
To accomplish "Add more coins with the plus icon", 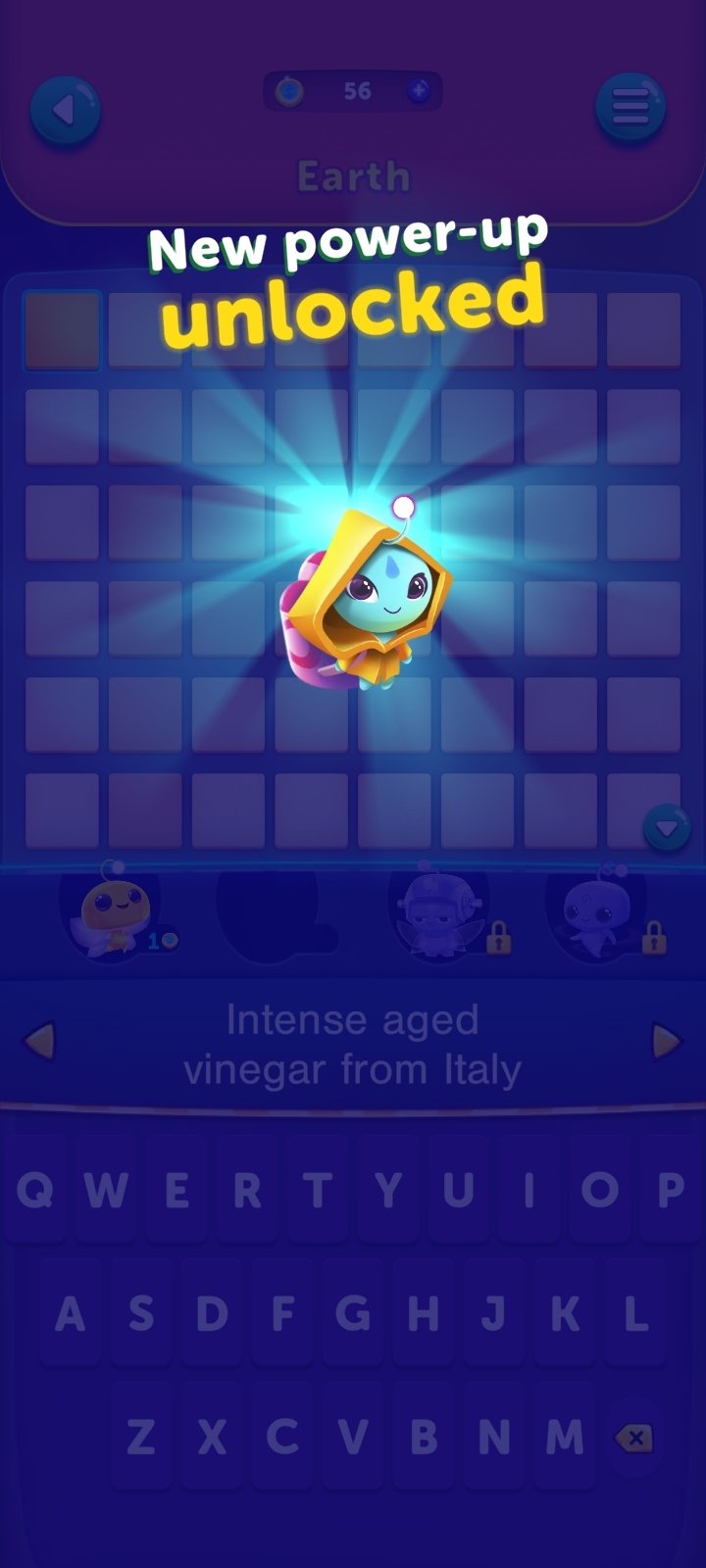I will click(419, 91).
